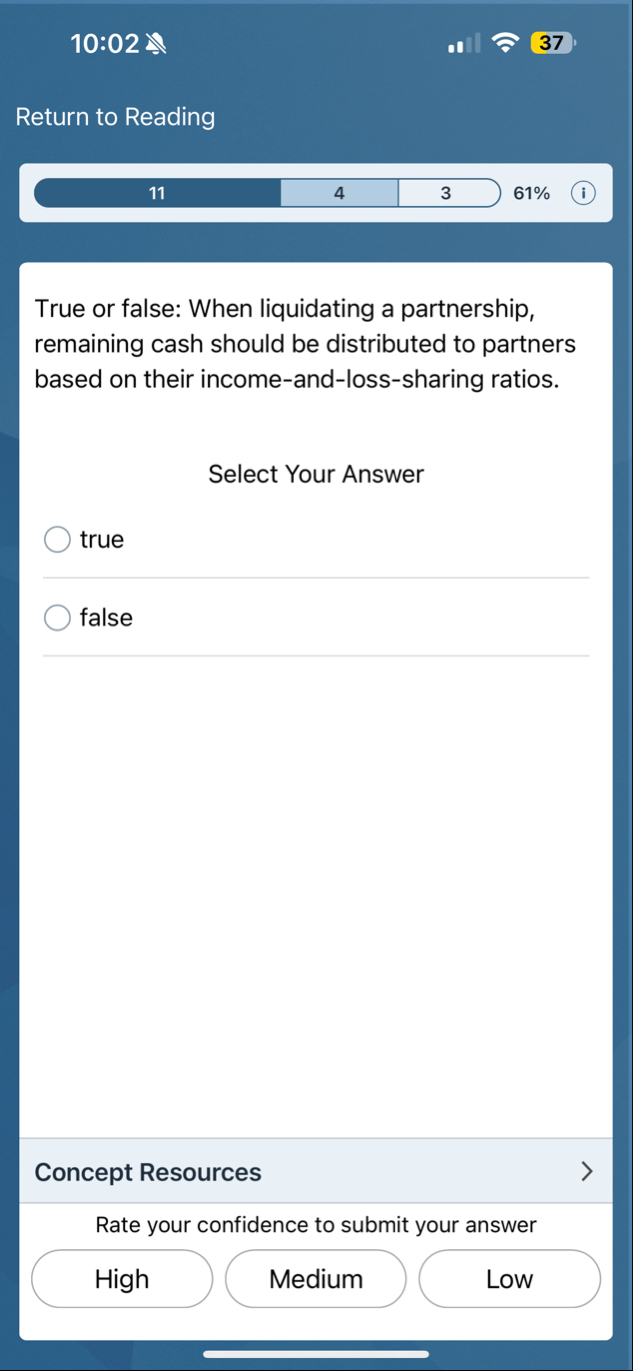633x1371 pixels.
Task: Open the progress info icon
Action: pos(582,193)
